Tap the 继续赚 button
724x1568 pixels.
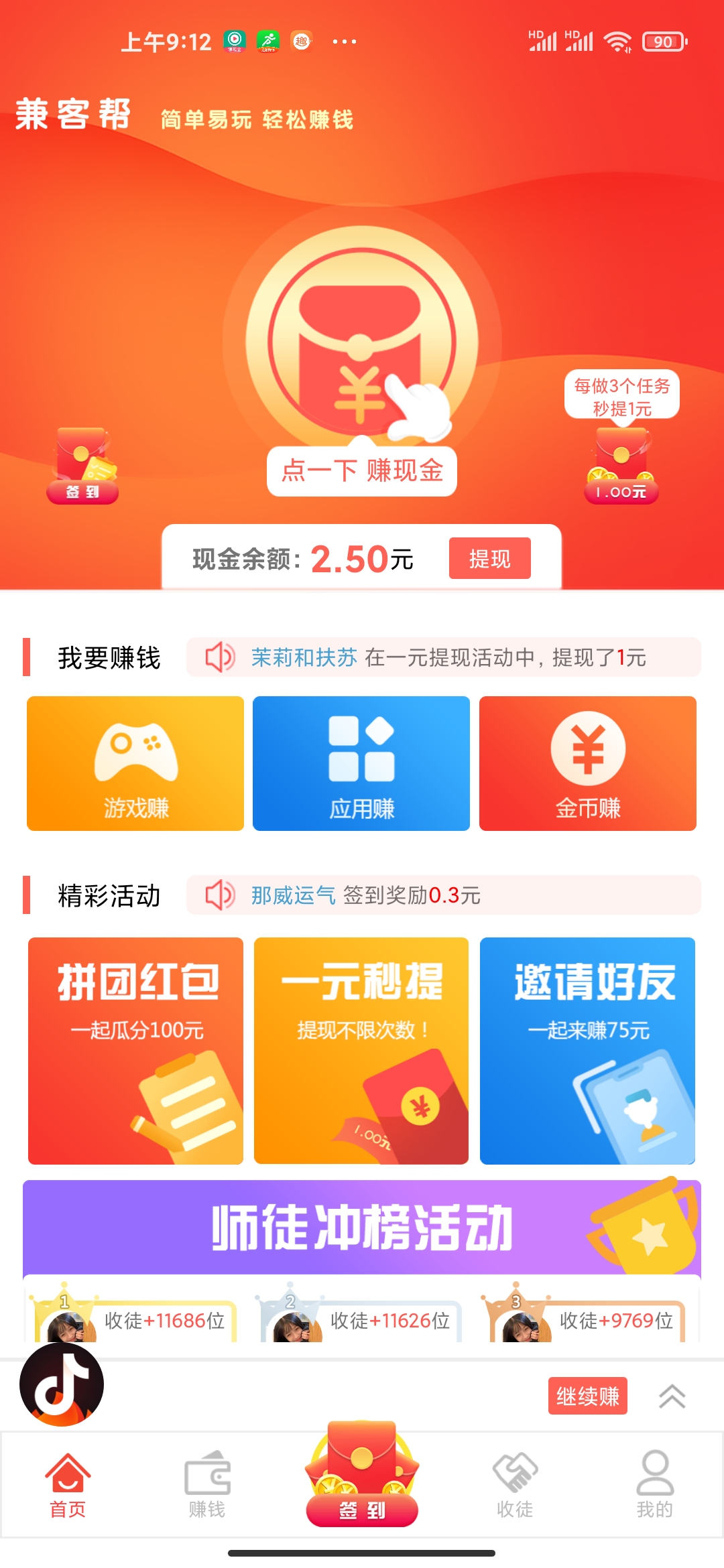point(588,1396)
